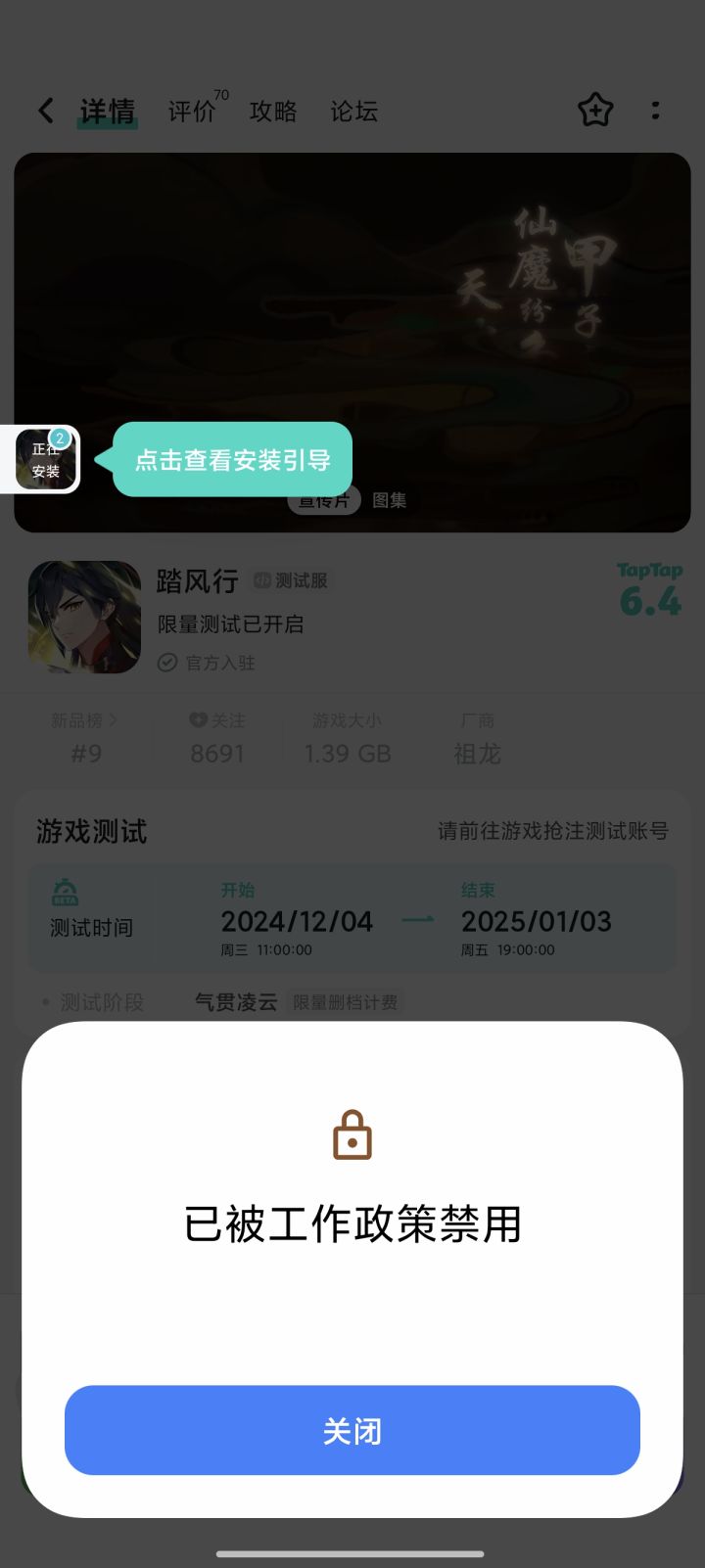Tap the 踏风行 game icon artwork
Viewport: 705px width, 1568px height.
84,619
